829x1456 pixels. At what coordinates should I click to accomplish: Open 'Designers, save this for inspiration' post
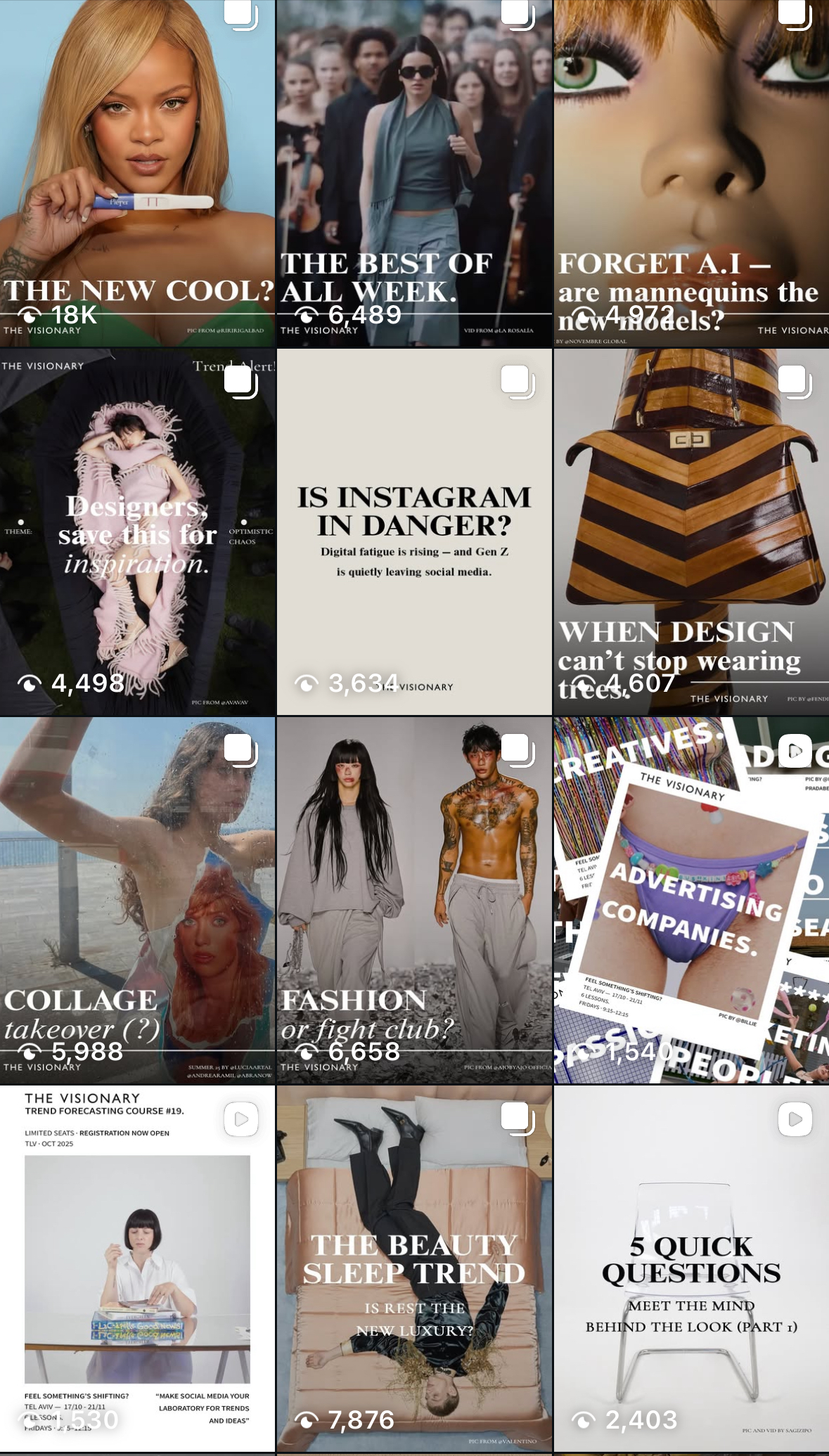pos(137,532)
